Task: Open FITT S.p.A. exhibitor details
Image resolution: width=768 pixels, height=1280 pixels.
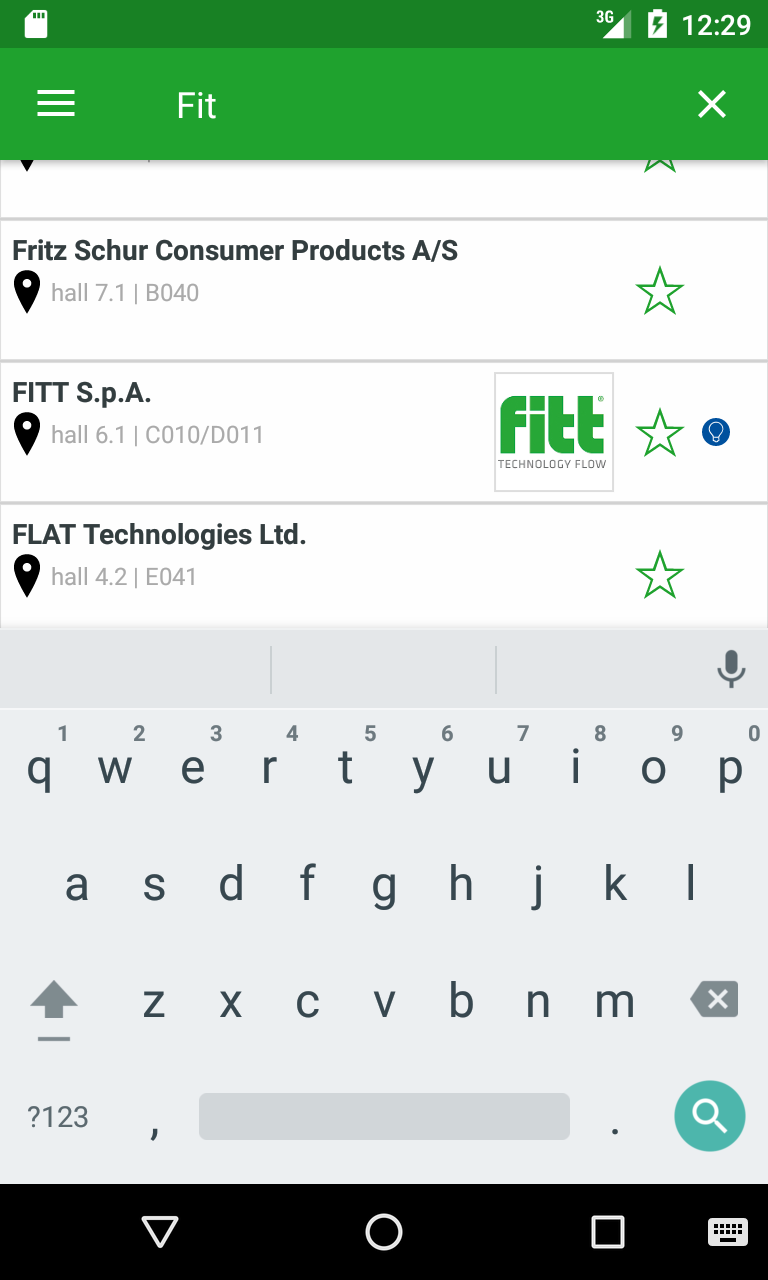Action: pos(82,393)
